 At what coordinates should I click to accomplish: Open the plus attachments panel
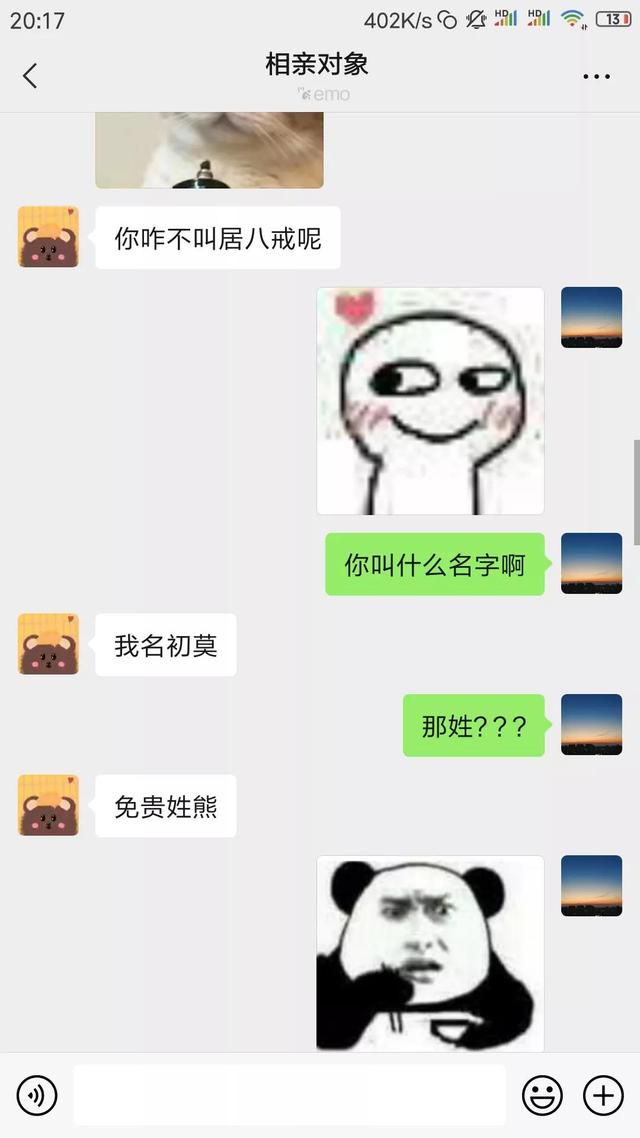(603, 1096)
